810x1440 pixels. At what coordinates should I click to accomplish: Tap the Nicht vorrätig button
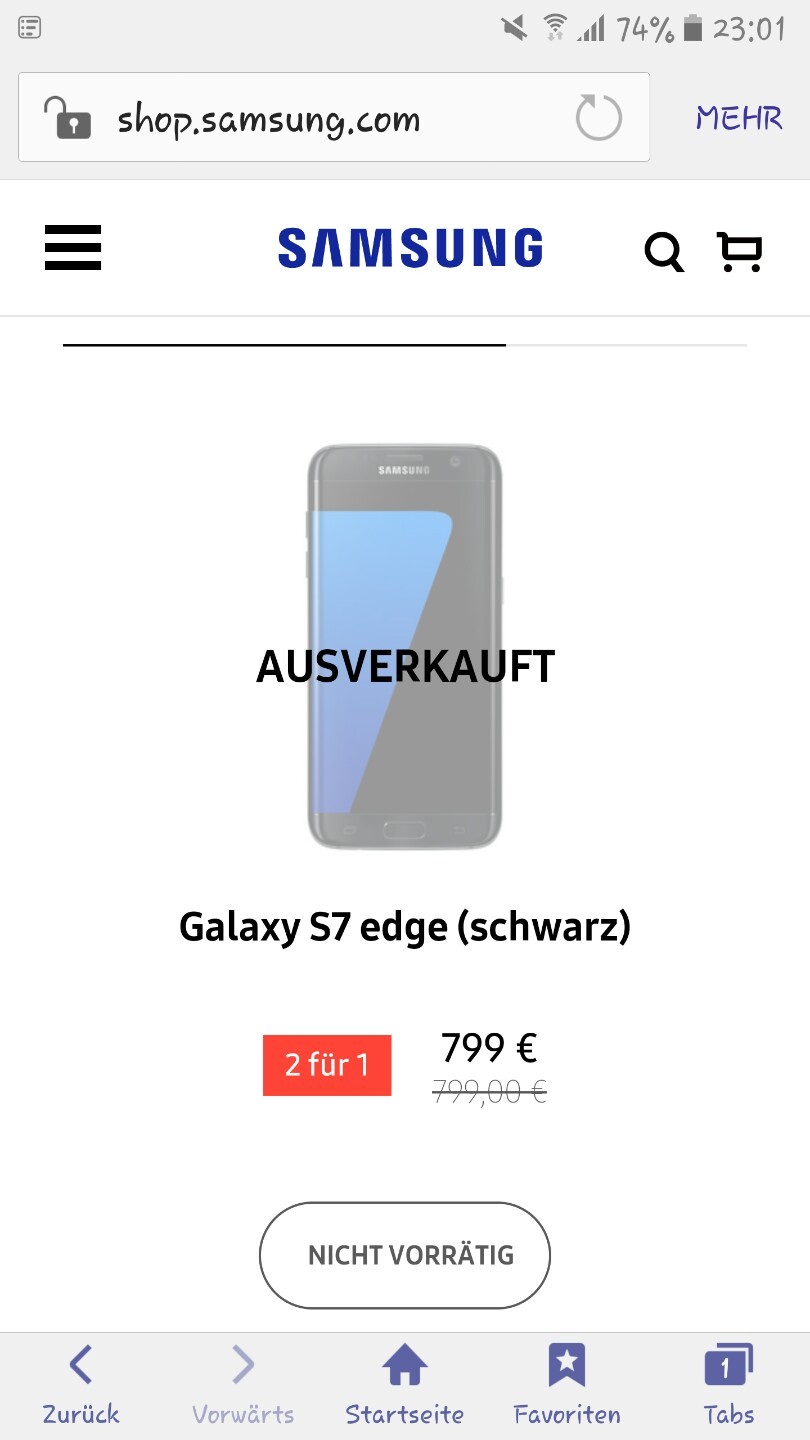405,1255
